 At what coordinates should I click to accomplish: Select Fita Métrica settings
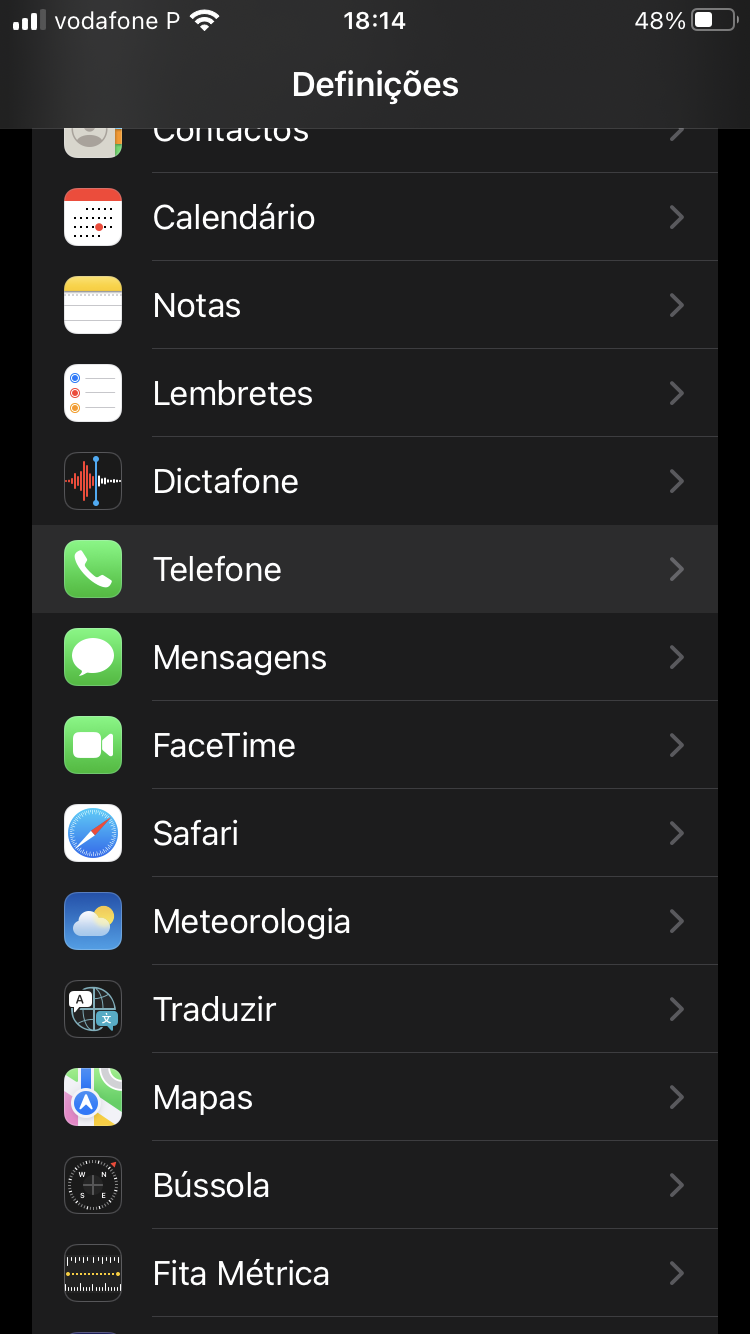pos(374,1273)
